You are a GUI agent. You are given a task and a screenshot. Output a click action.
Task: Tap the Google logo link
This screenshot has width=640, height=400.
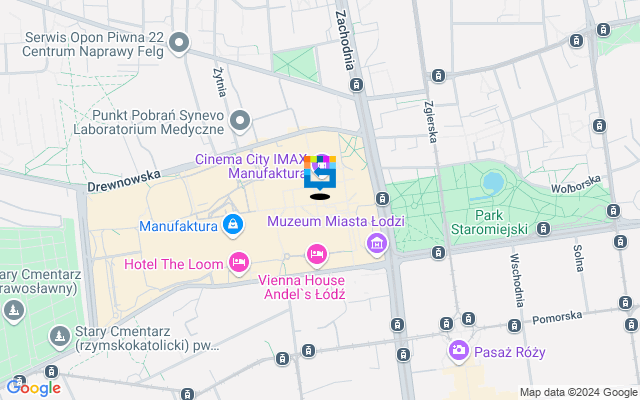34,388
